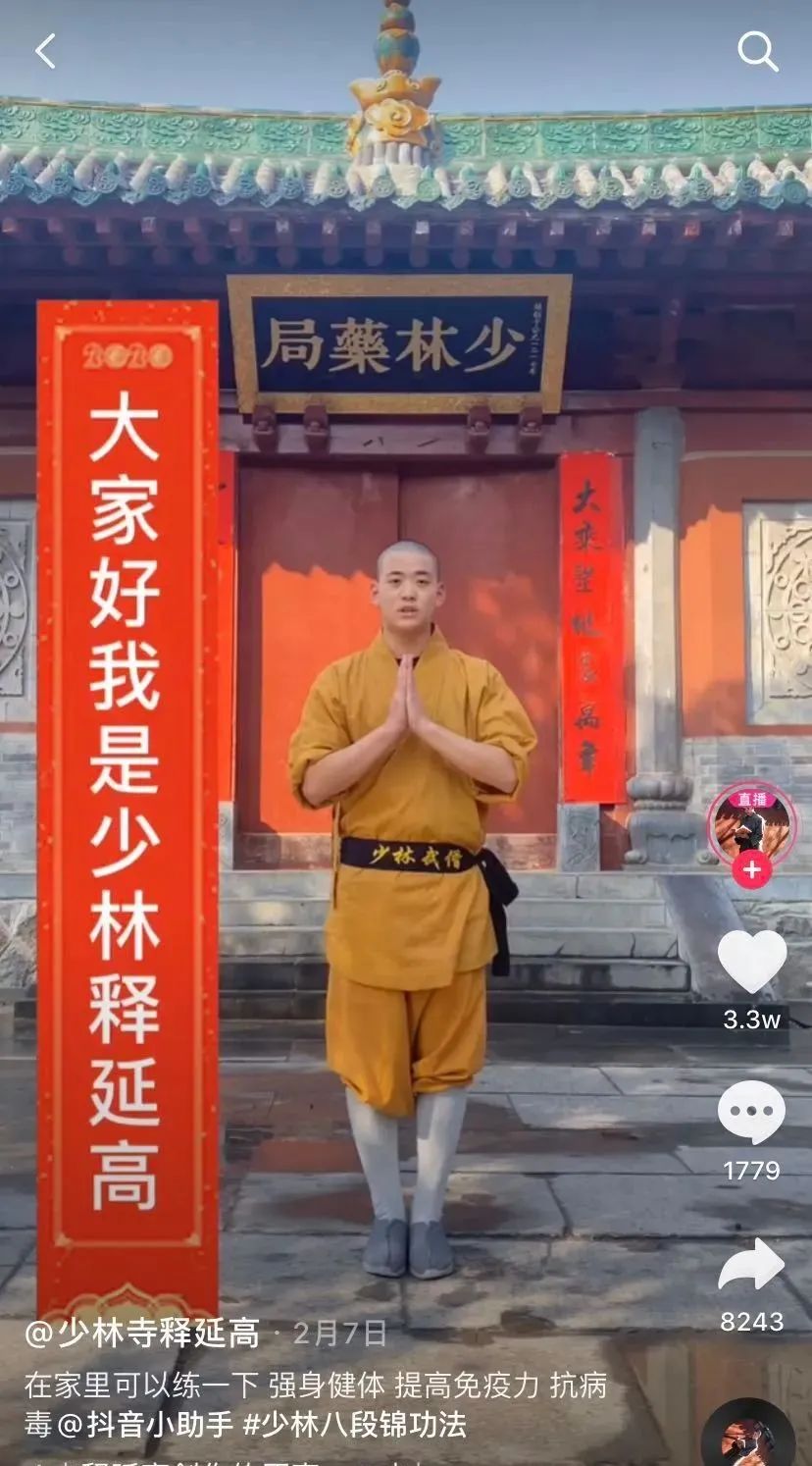The width and height of the screenshot is (812, 1466).
Task: Share this video via the arrow icon
Action: tap(751, 1265)
